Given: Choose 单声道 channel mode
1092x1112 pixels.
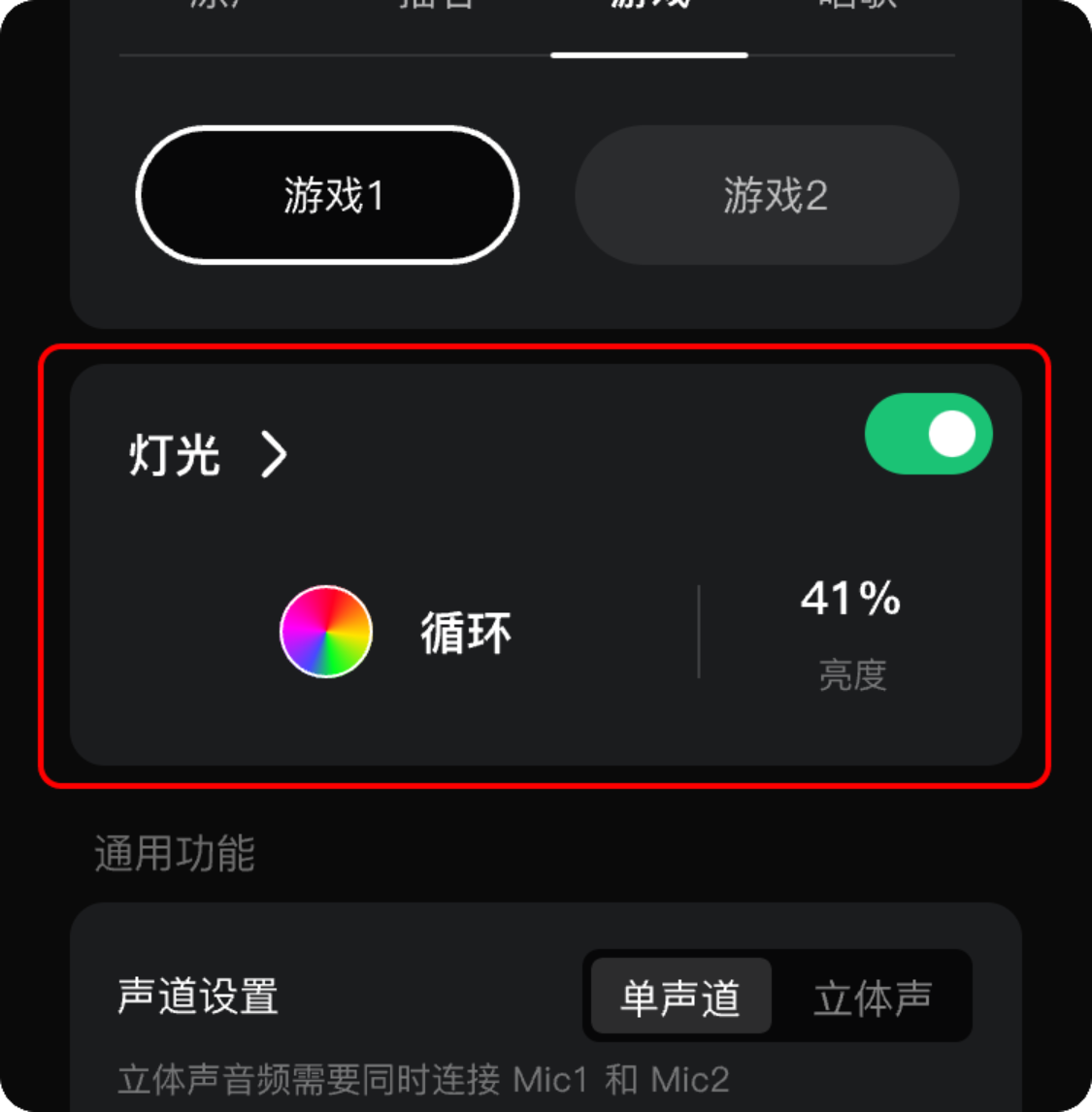Looking at the screenshot, I should (x=680, y=997).
